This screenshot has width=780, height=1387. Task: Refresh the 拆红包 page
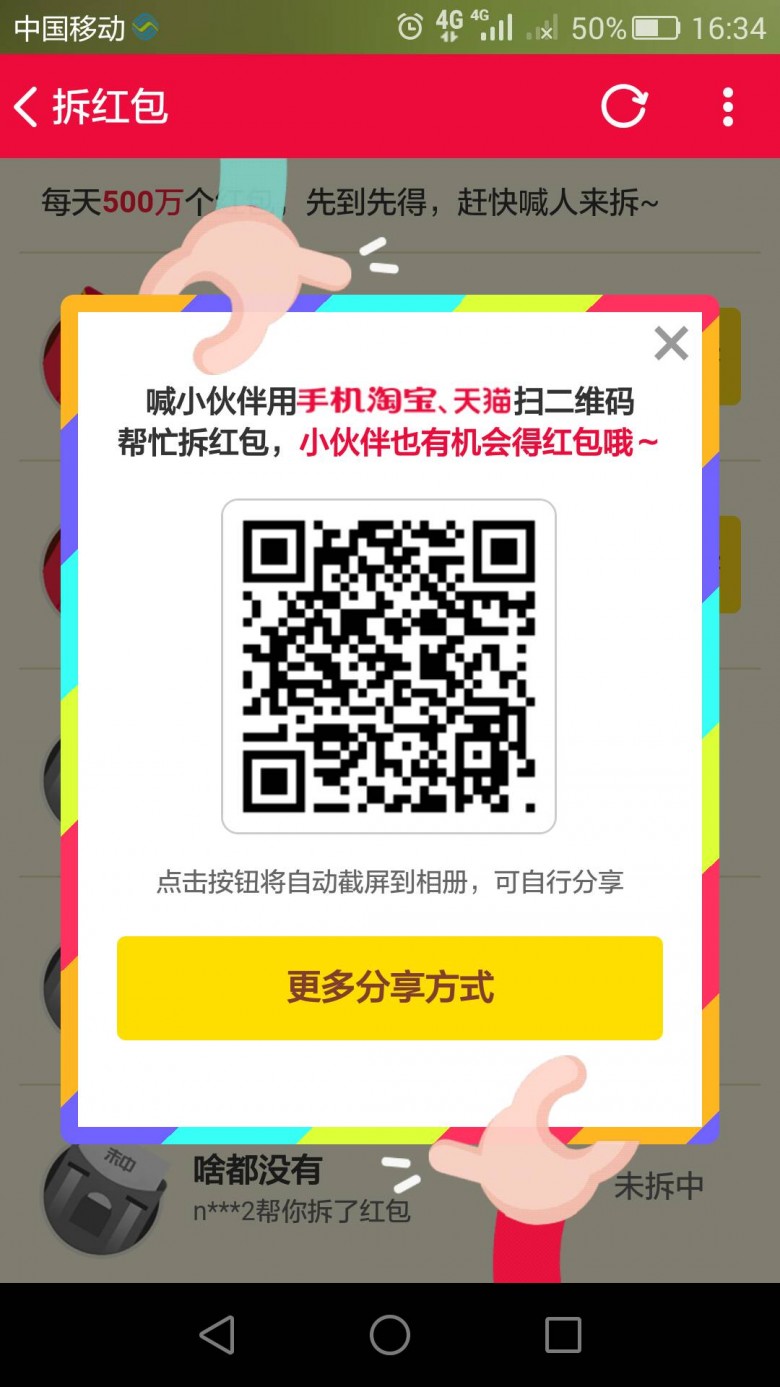624,106
